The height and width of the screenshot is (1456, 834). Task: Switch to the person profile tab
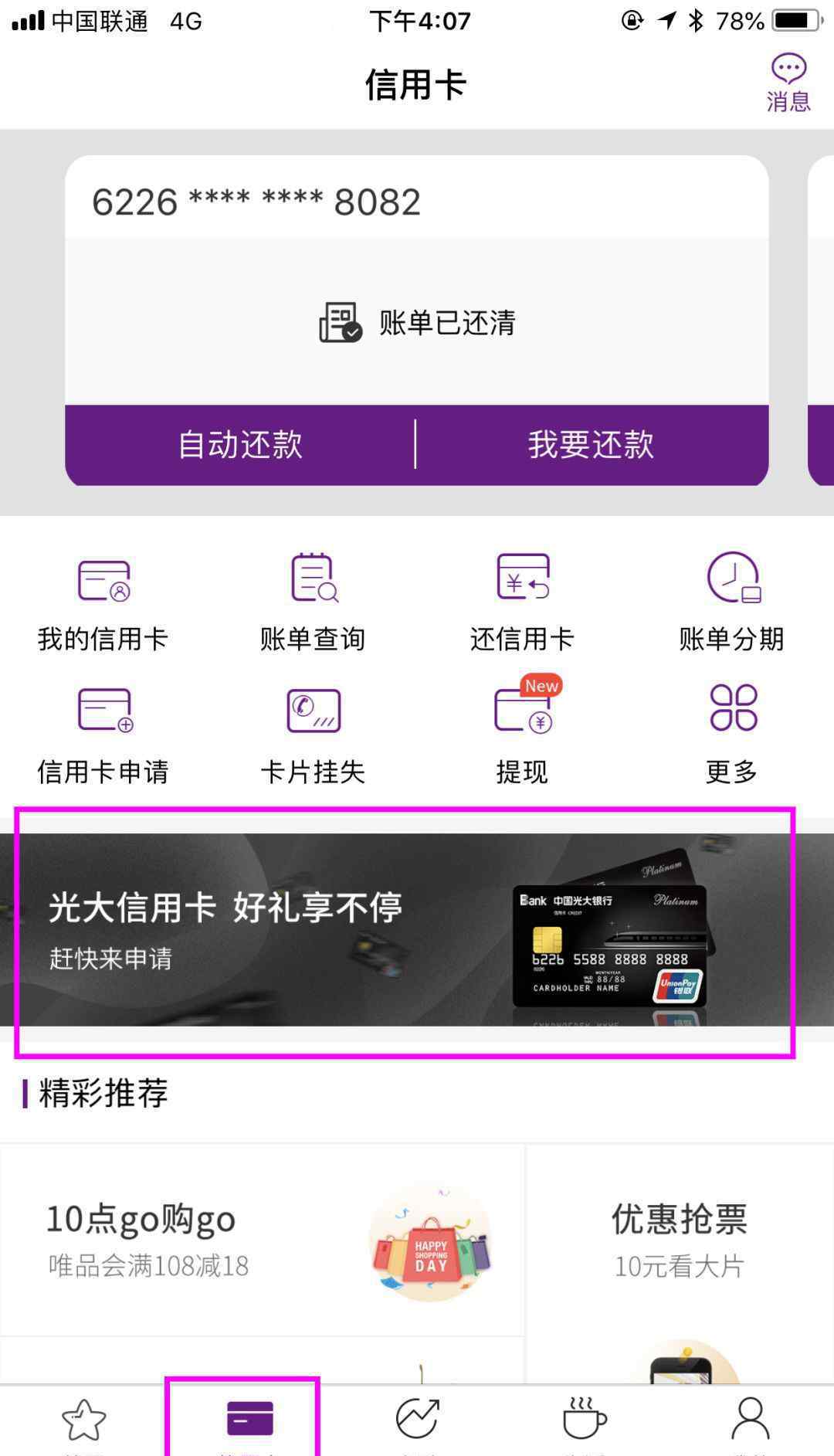point(750,1421)
